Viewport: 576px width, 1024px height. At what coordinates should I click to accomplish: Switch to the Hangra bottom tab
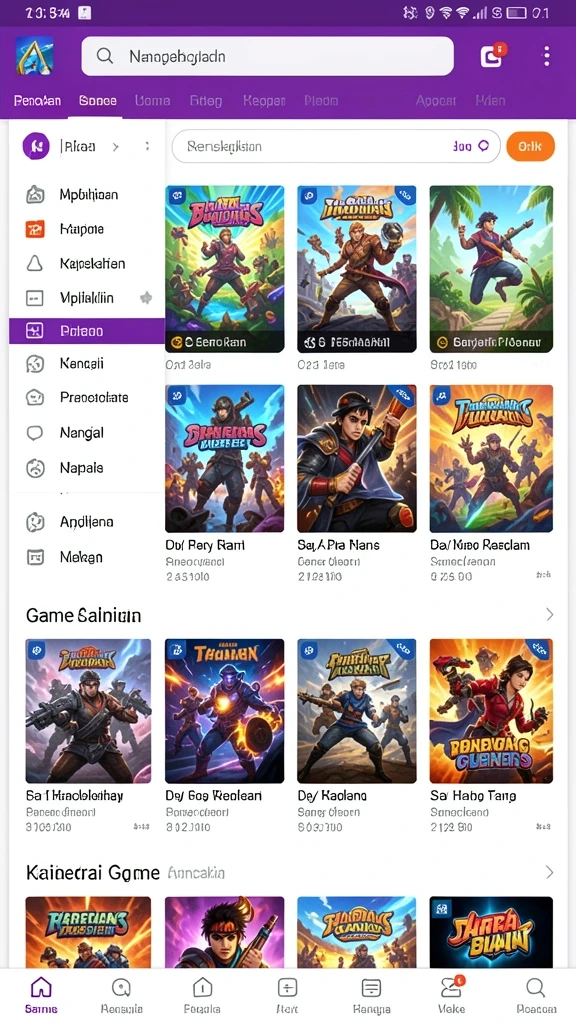tap(371, 995)
